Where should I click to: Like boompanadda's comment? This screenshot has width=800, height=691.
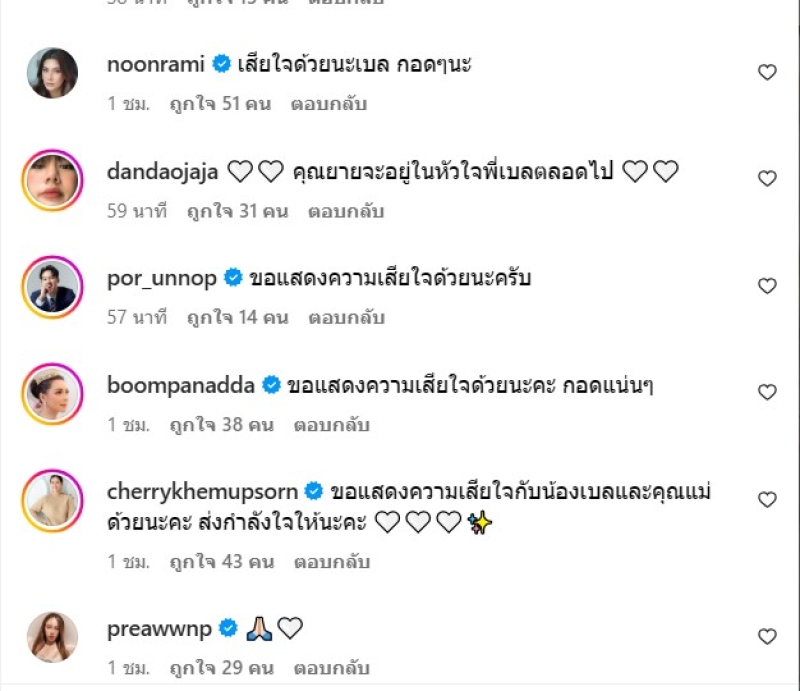point(767,393)
